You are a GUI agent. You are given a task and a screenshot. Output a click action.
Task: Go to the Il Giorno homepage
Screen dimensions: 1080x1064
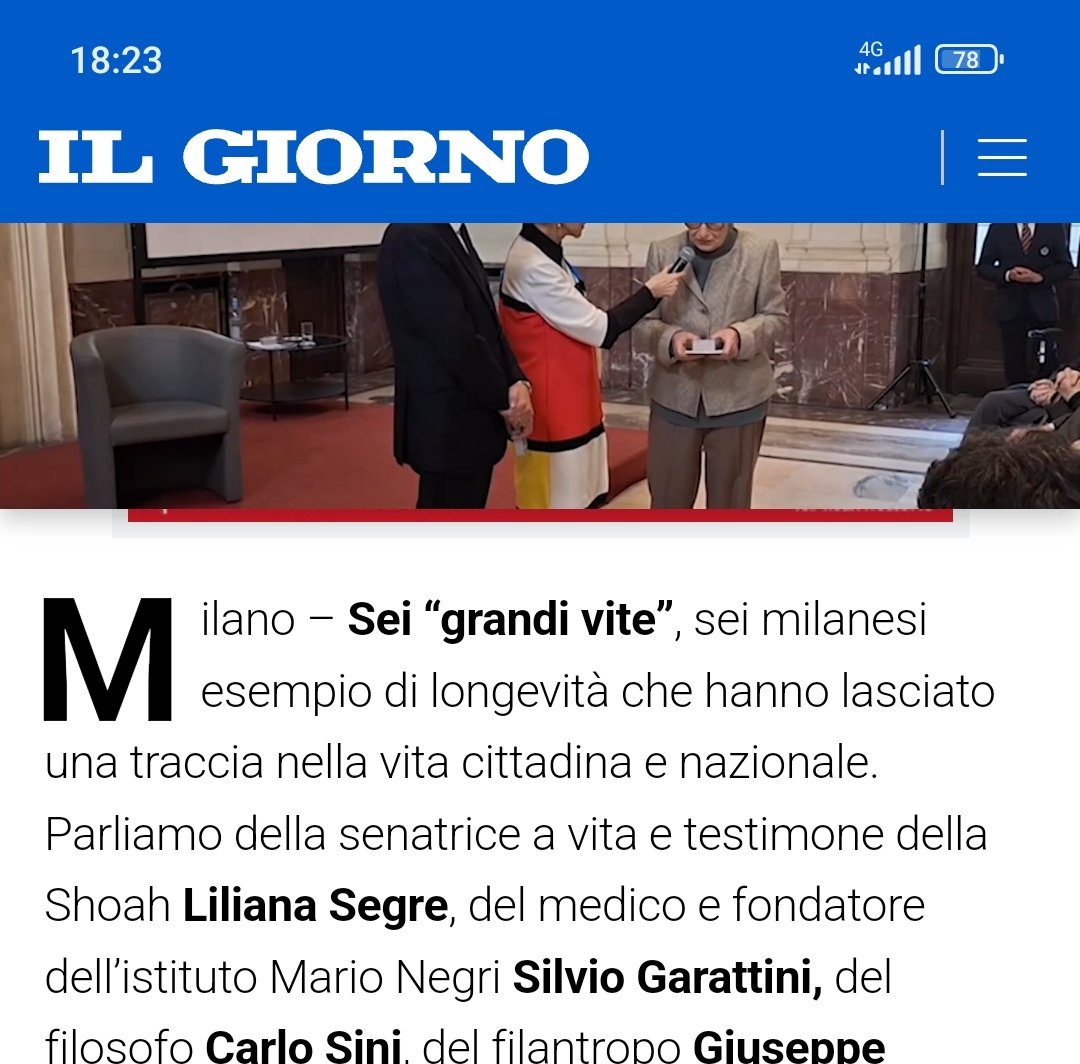314,158
